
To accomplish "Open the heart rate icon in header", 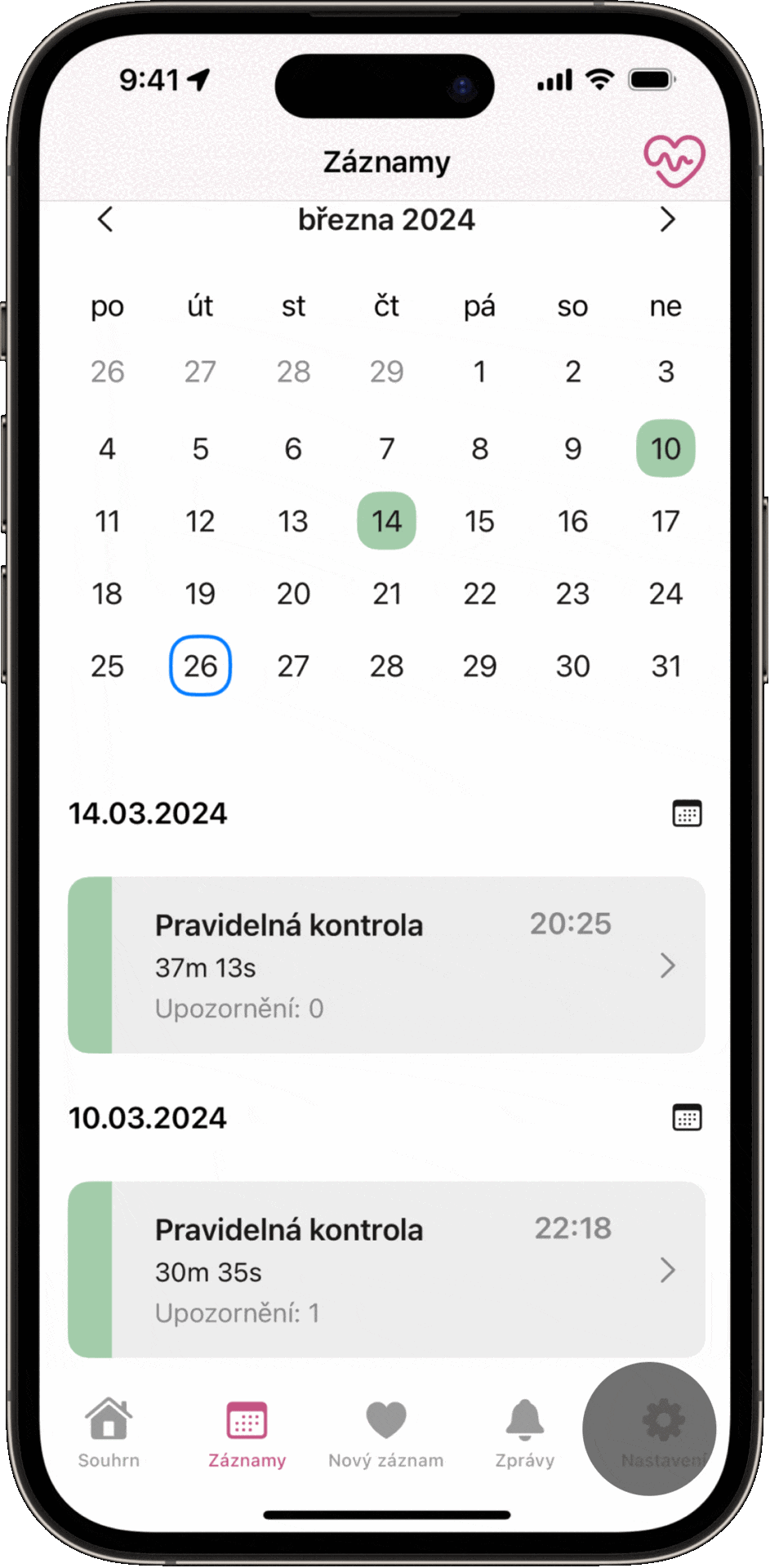I will click(x=674, y=161).
